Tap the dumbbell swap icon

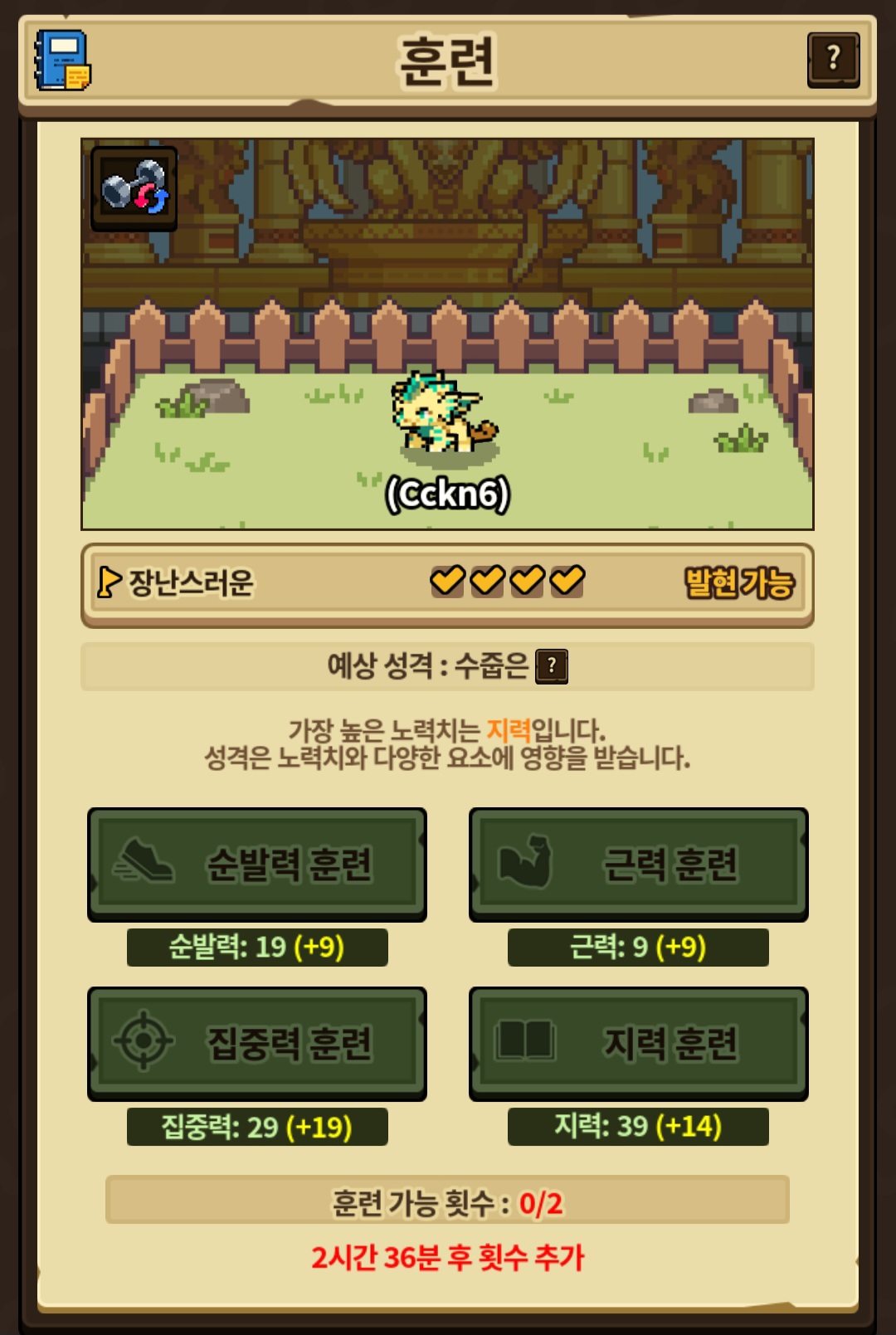(134, 188)
